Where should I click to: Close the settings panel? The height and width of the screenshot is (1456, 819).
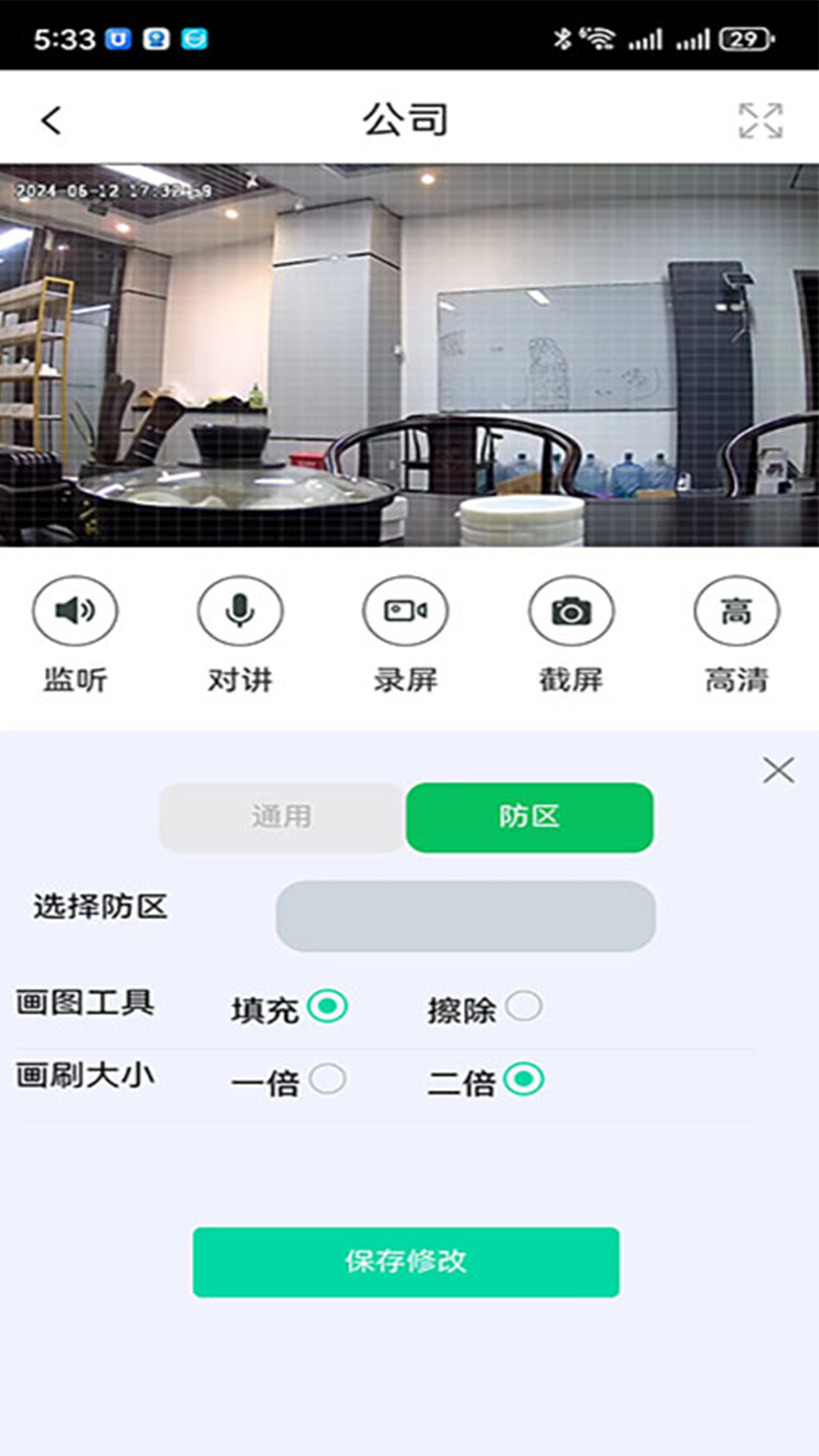778,770
